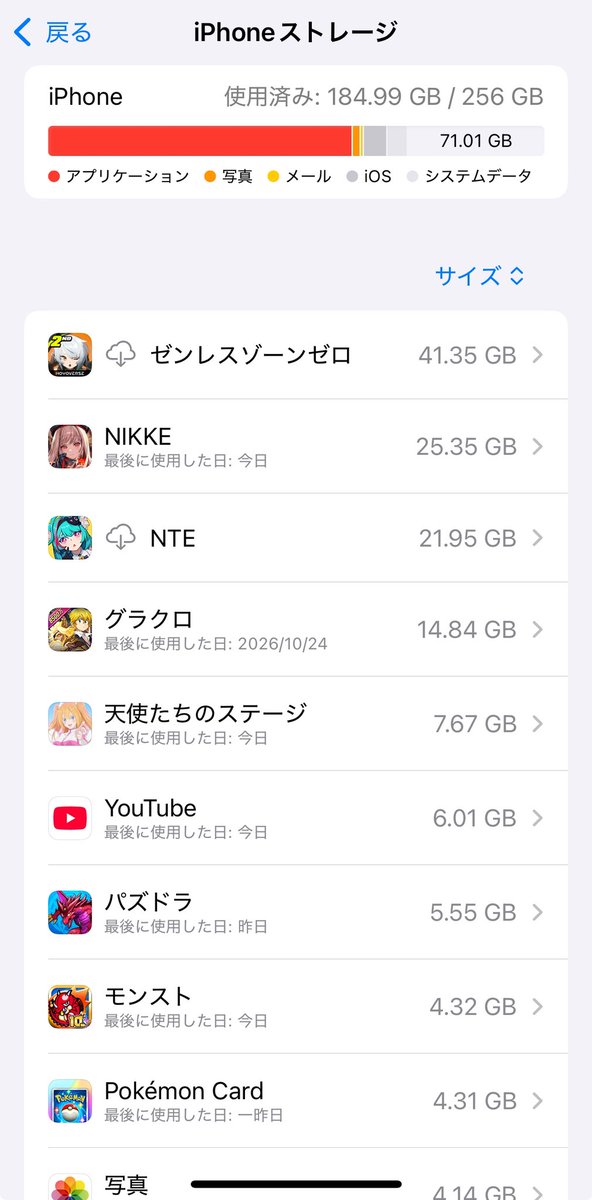Go back with the 戻る button

coord(52,32)
